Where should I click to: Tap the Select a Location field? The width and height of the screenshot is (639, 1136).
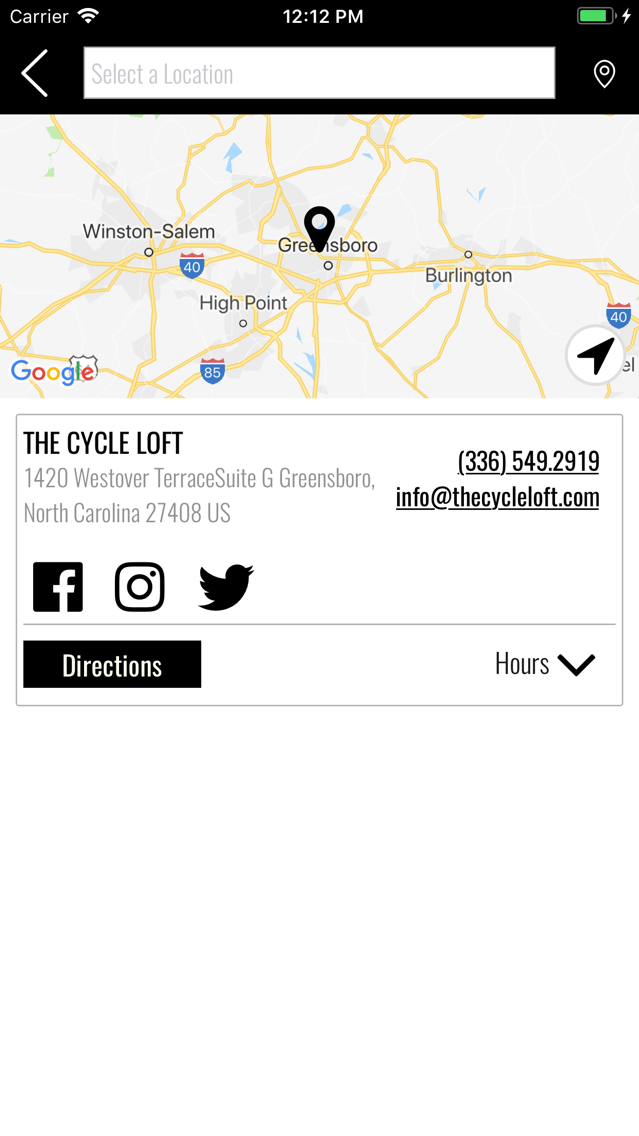click(x=320, y=73)
